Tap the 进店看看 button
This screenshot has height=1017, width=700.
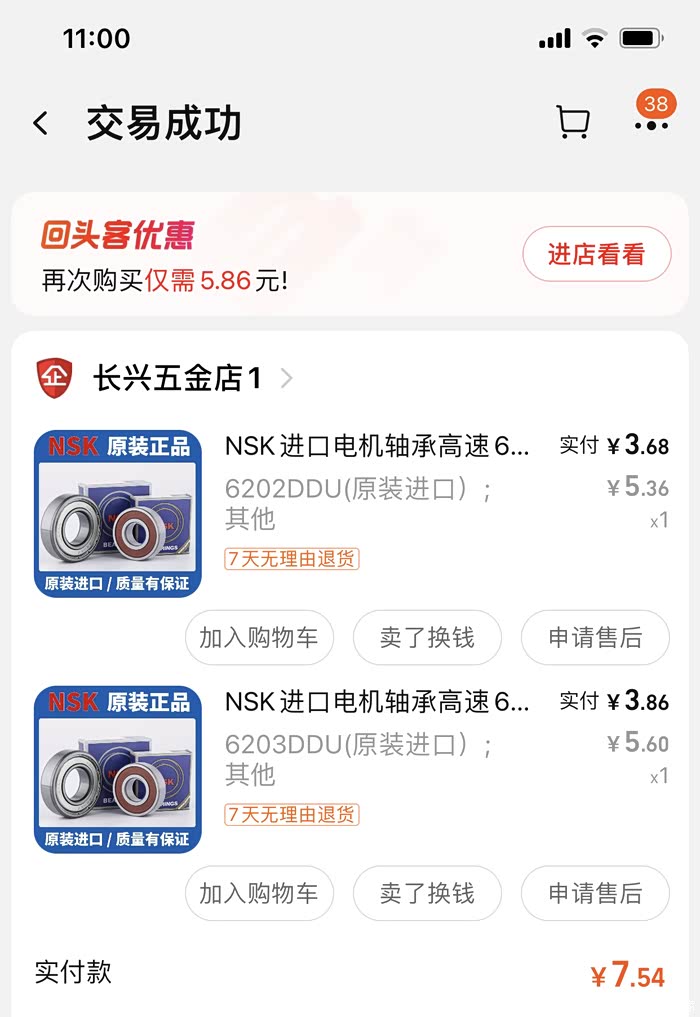(x=596, y=254)
